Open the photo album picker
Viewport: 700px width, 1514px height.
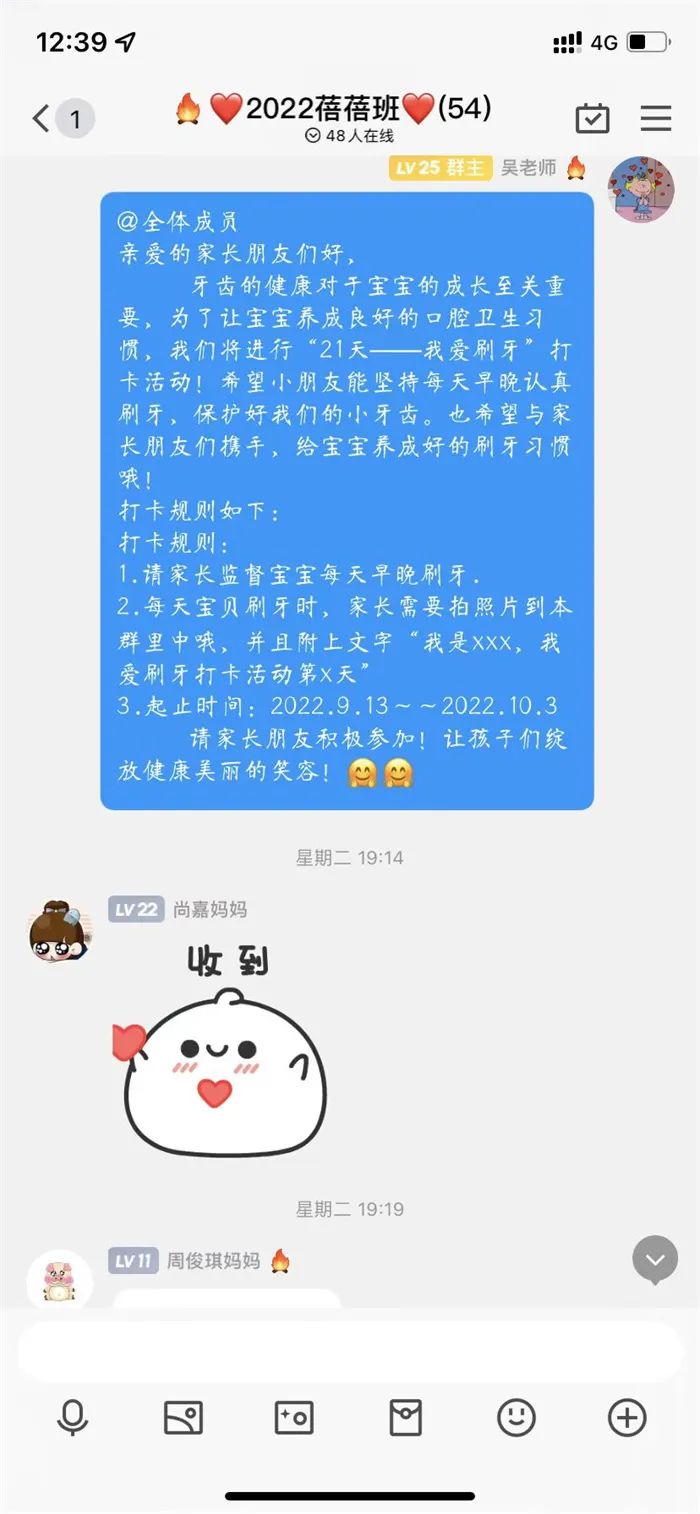click(183, 1418)
